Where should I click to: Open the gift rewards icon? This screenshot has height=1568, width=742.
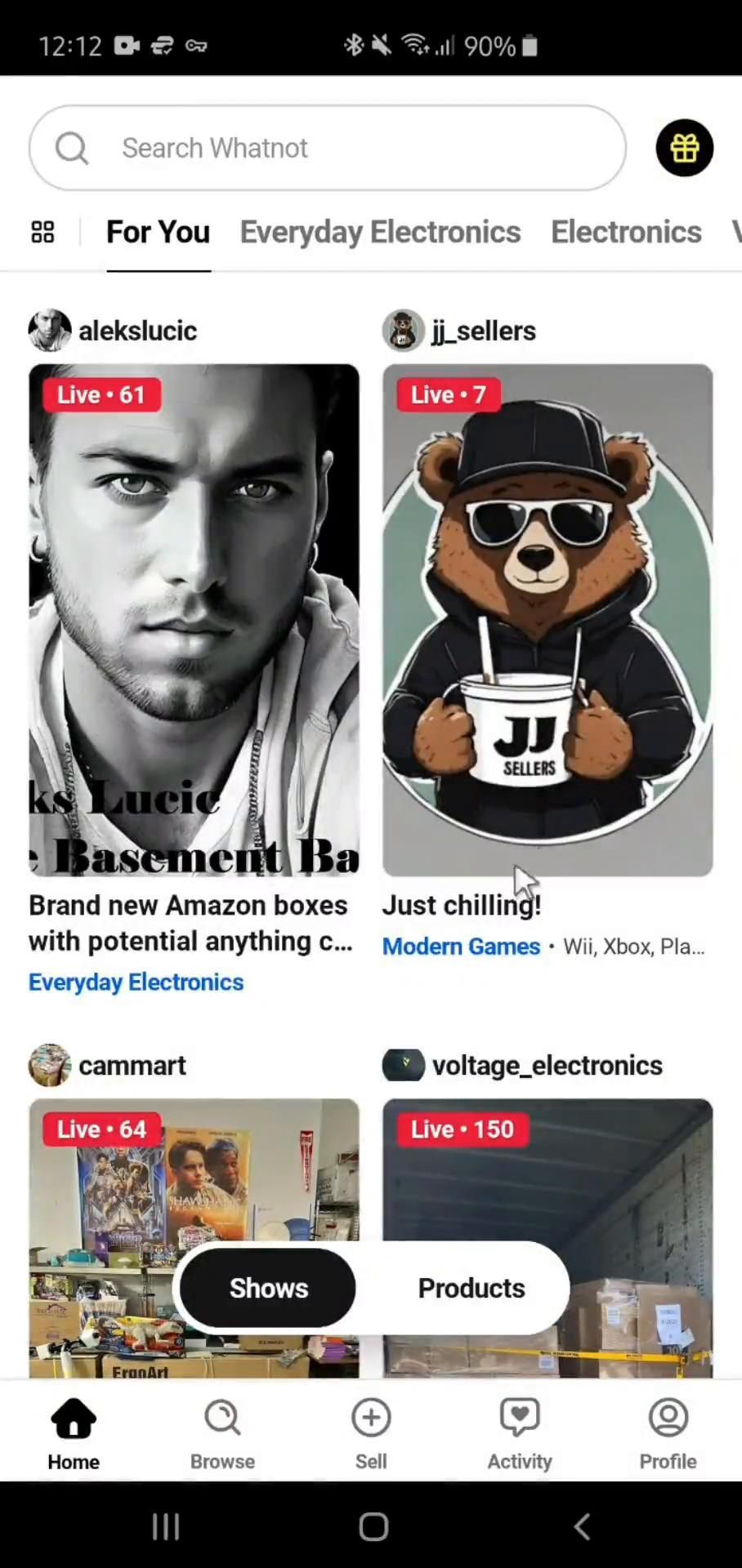684,148
